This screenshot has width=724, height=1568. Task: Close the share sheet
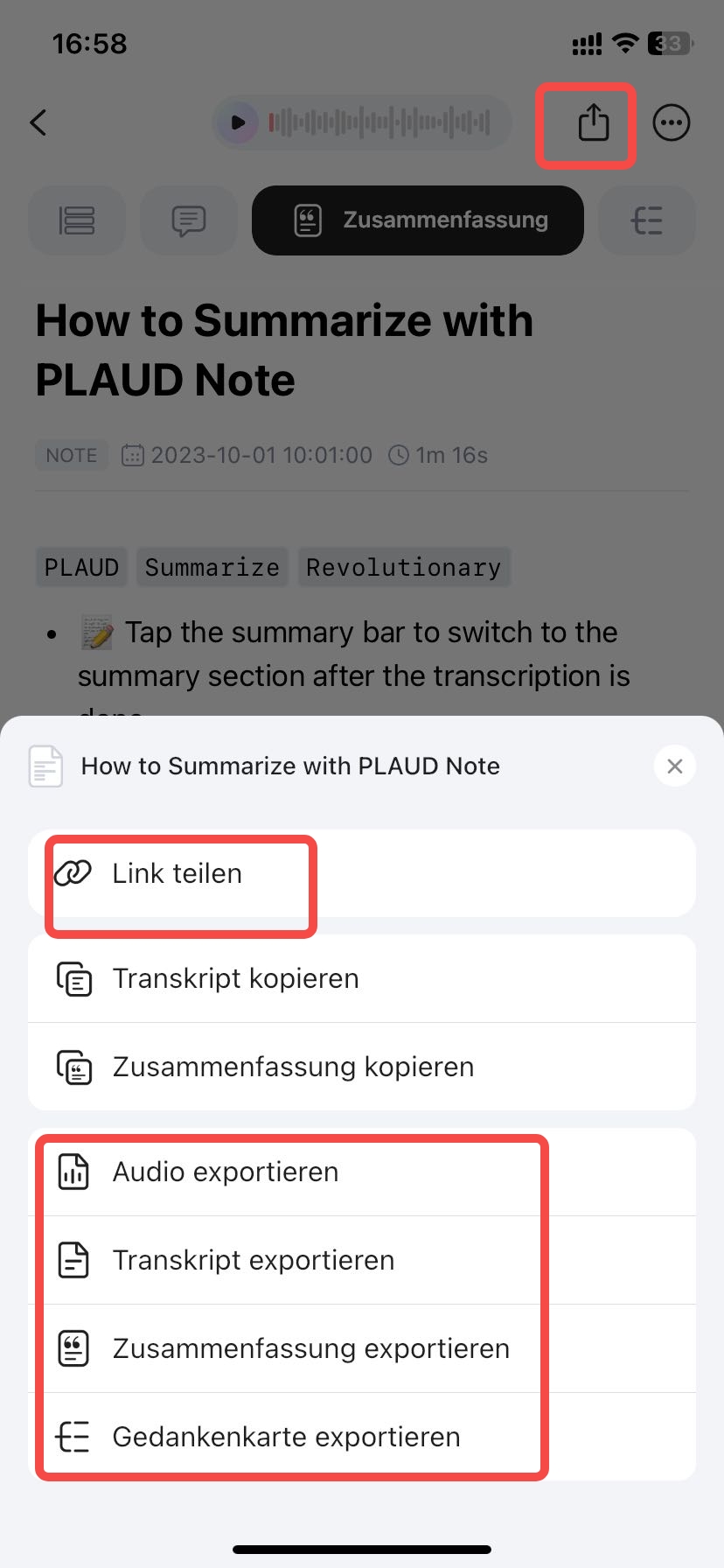[674, 766]
